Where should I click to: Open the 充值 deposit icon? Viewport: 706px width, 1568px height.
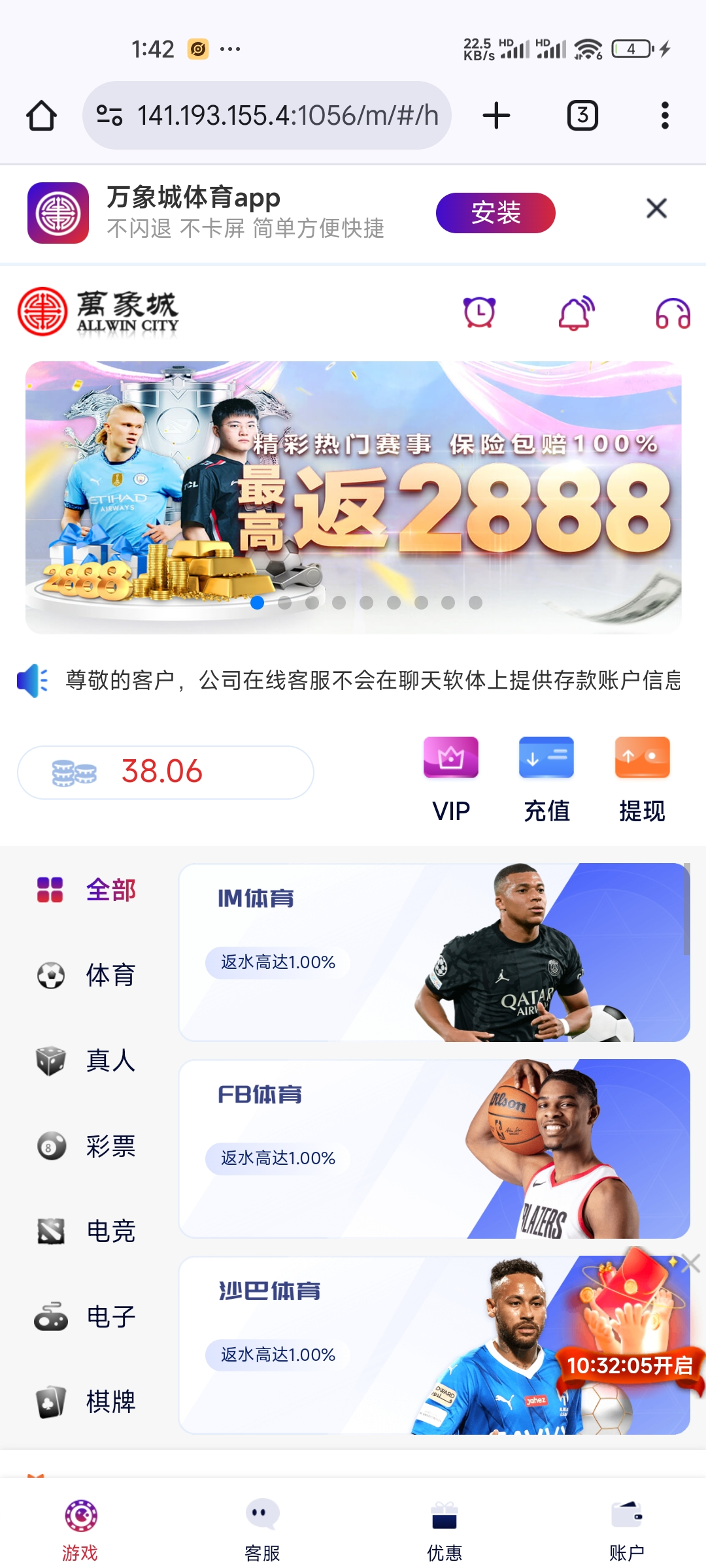tap(546, 758)
